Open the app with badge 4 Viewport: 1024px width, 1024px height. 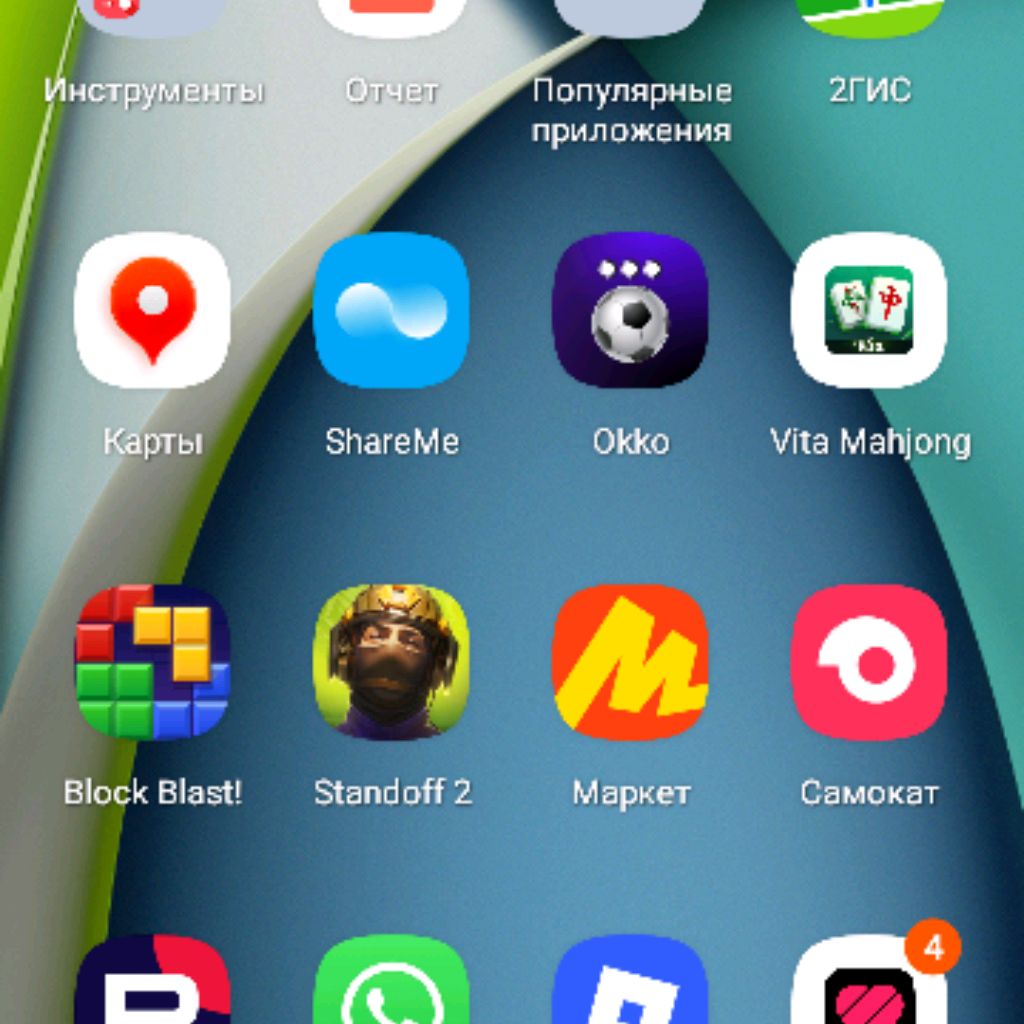pos(869,985)
